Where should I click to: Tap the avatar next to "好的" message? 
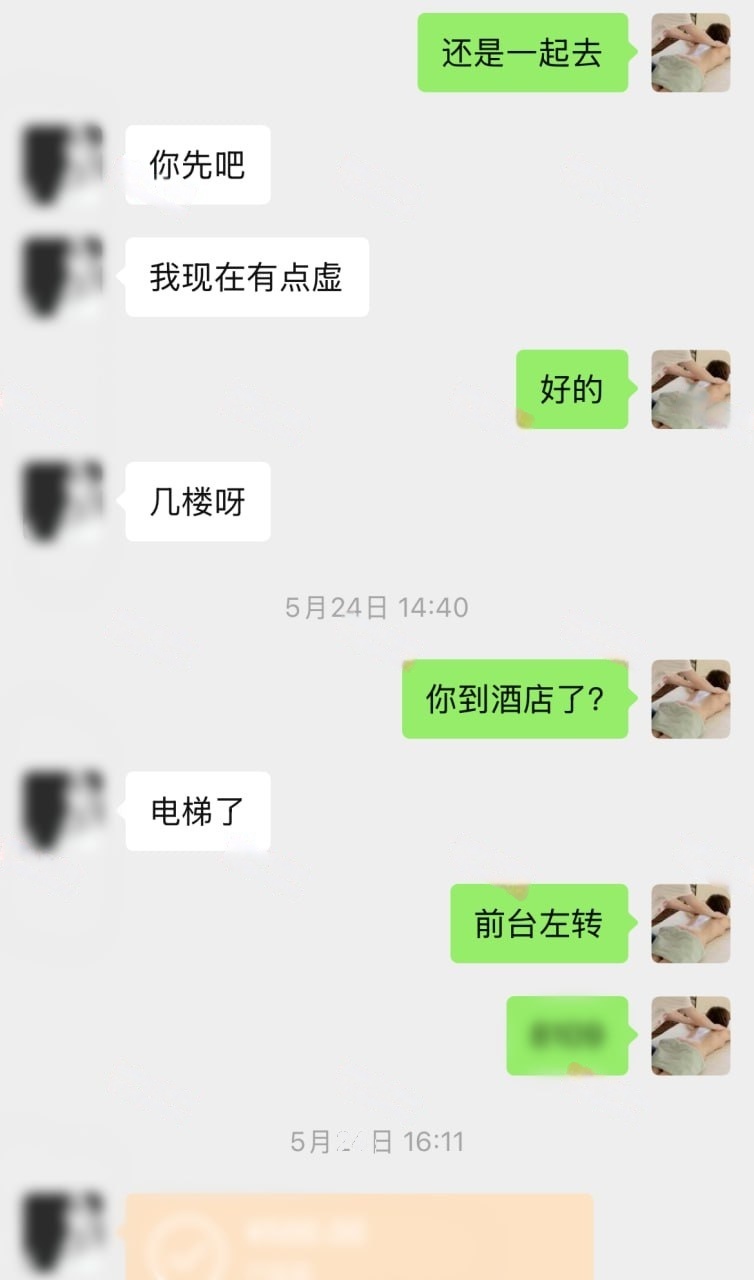pos(690,389)
